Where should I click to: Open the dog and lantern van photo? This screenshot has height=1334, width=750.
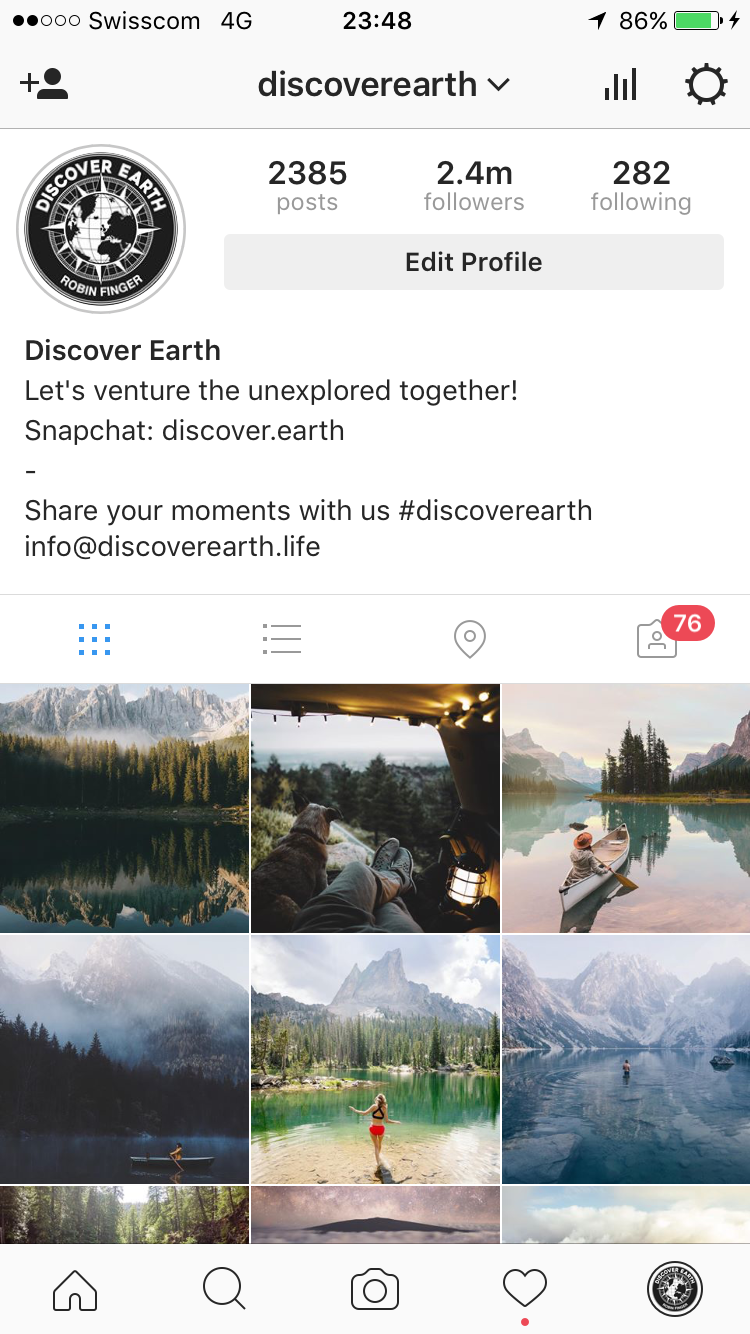[x=375, y=808]
